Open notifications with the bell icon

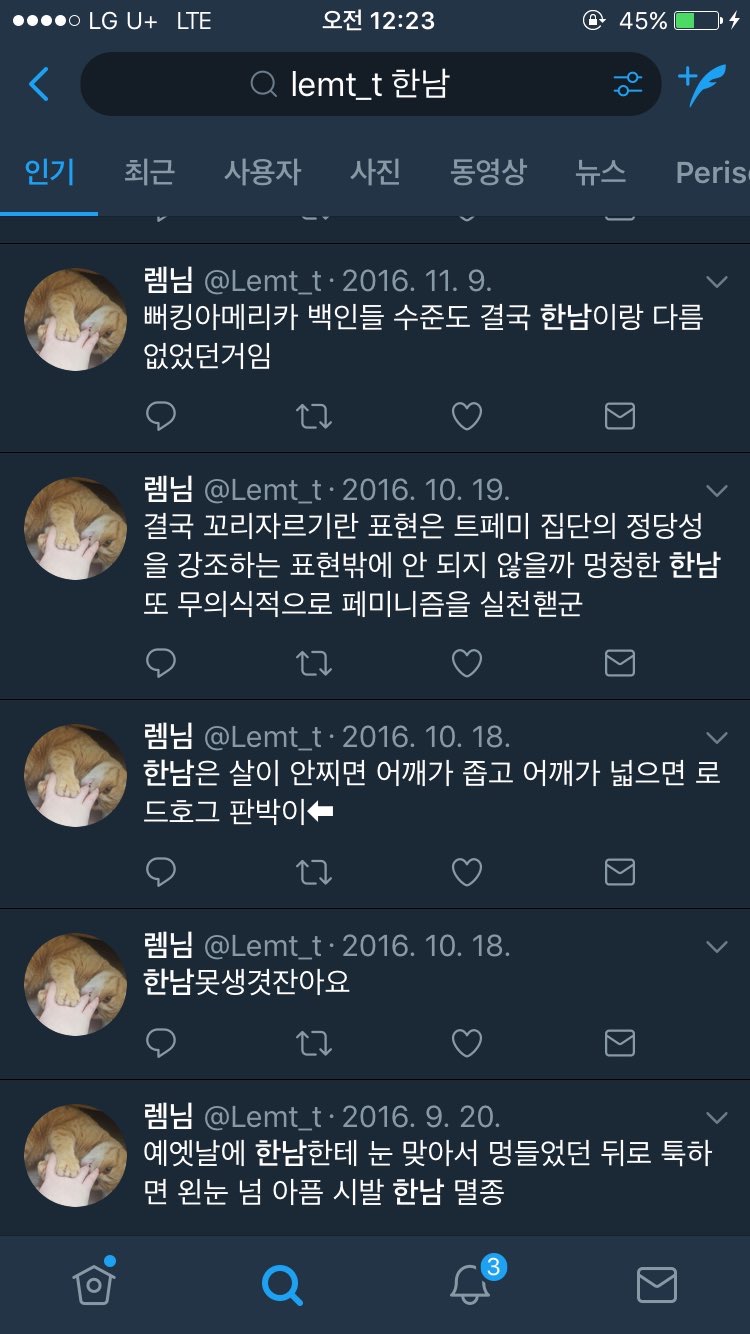[470, 1285]
